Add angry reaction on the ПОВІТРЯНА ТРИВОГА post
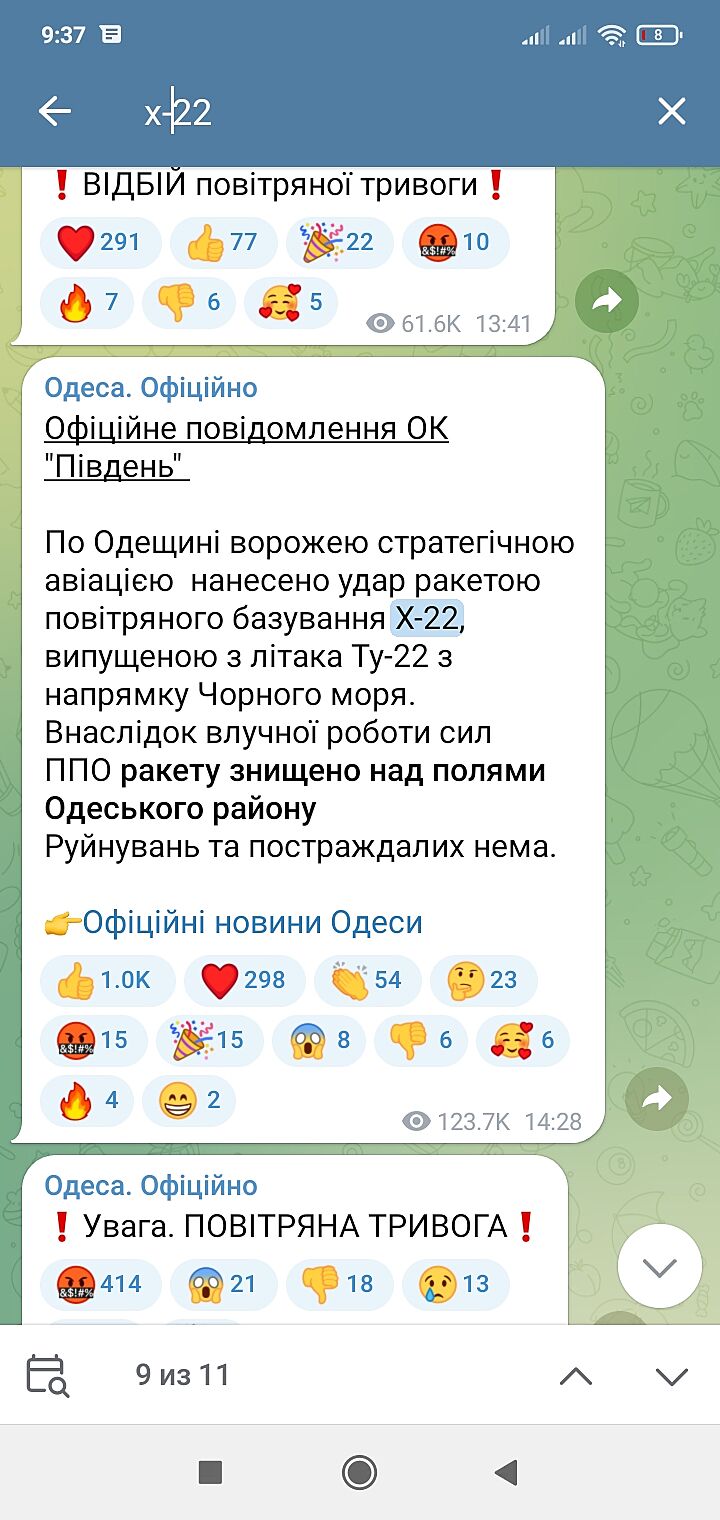Screen dimensions: 720x1520 point(100,1283)
